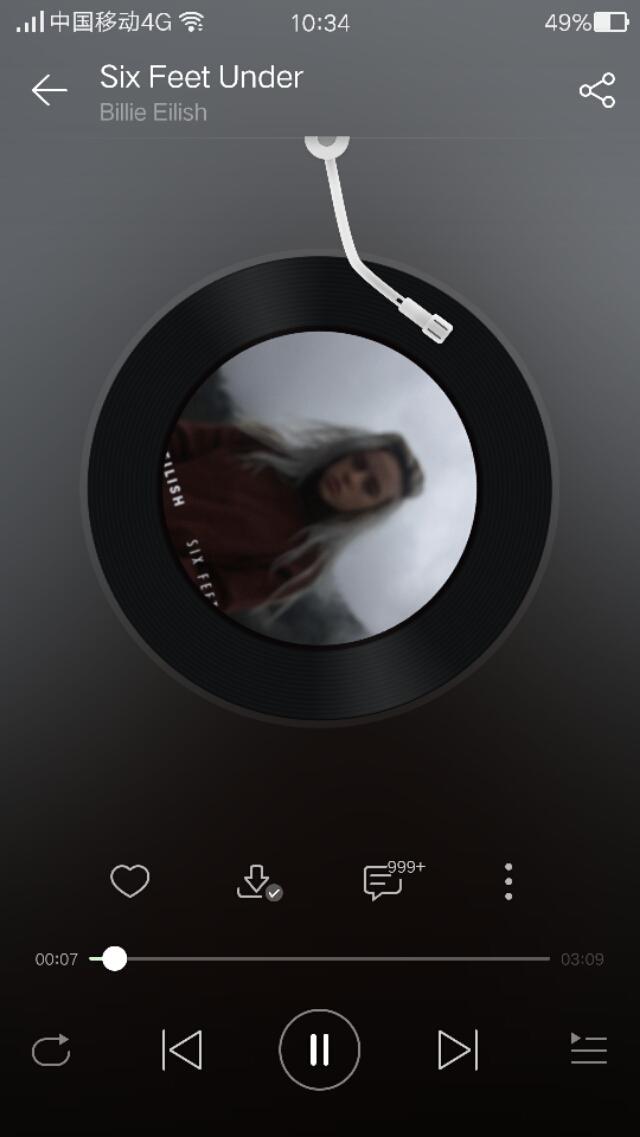Skip to the previous track
Viewport: 640px width, 1137px height.
point(182,1050)
